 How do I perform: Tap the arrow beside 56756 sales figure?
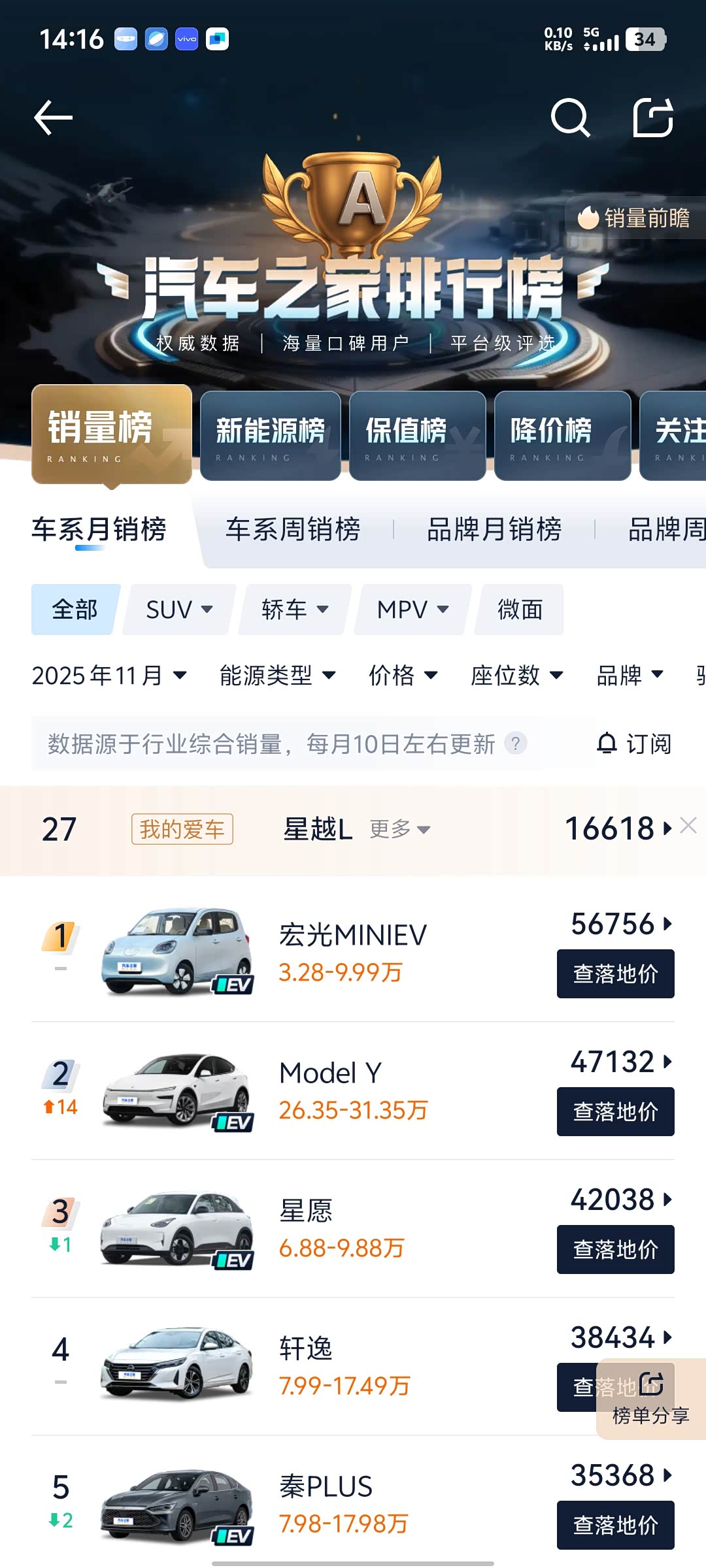point(668,923)
